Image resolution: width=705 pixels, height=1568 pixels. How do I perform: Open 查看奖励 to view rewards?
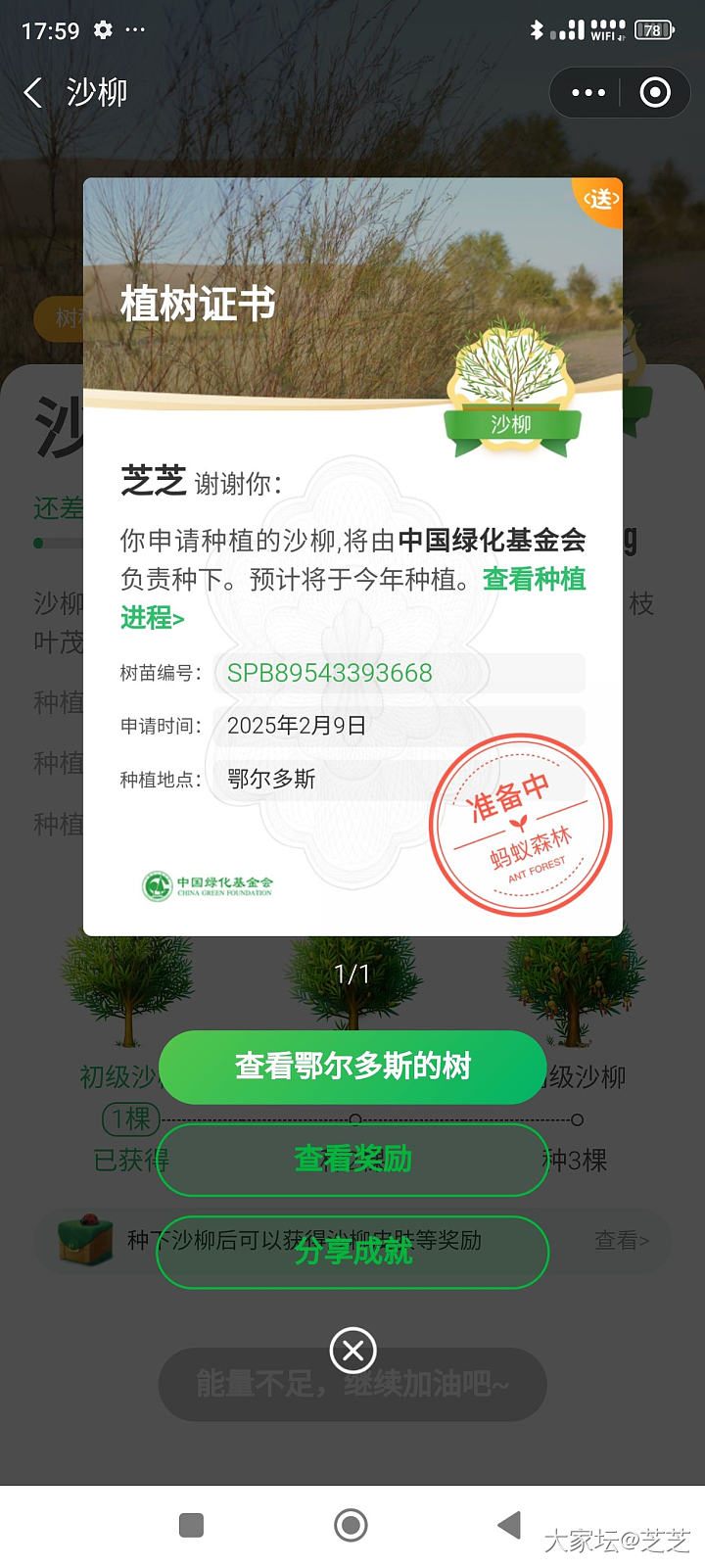tap(352, 1160)
